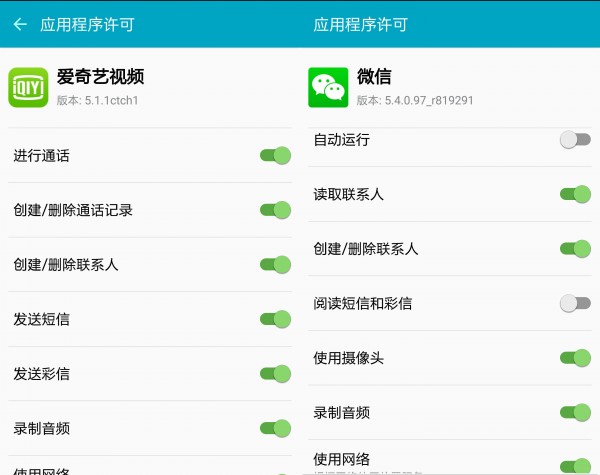Toggle 创建/删除联系人 for 爱奇艺视频
This screenshot has width=600, height=475.
(x=274, y=264)
